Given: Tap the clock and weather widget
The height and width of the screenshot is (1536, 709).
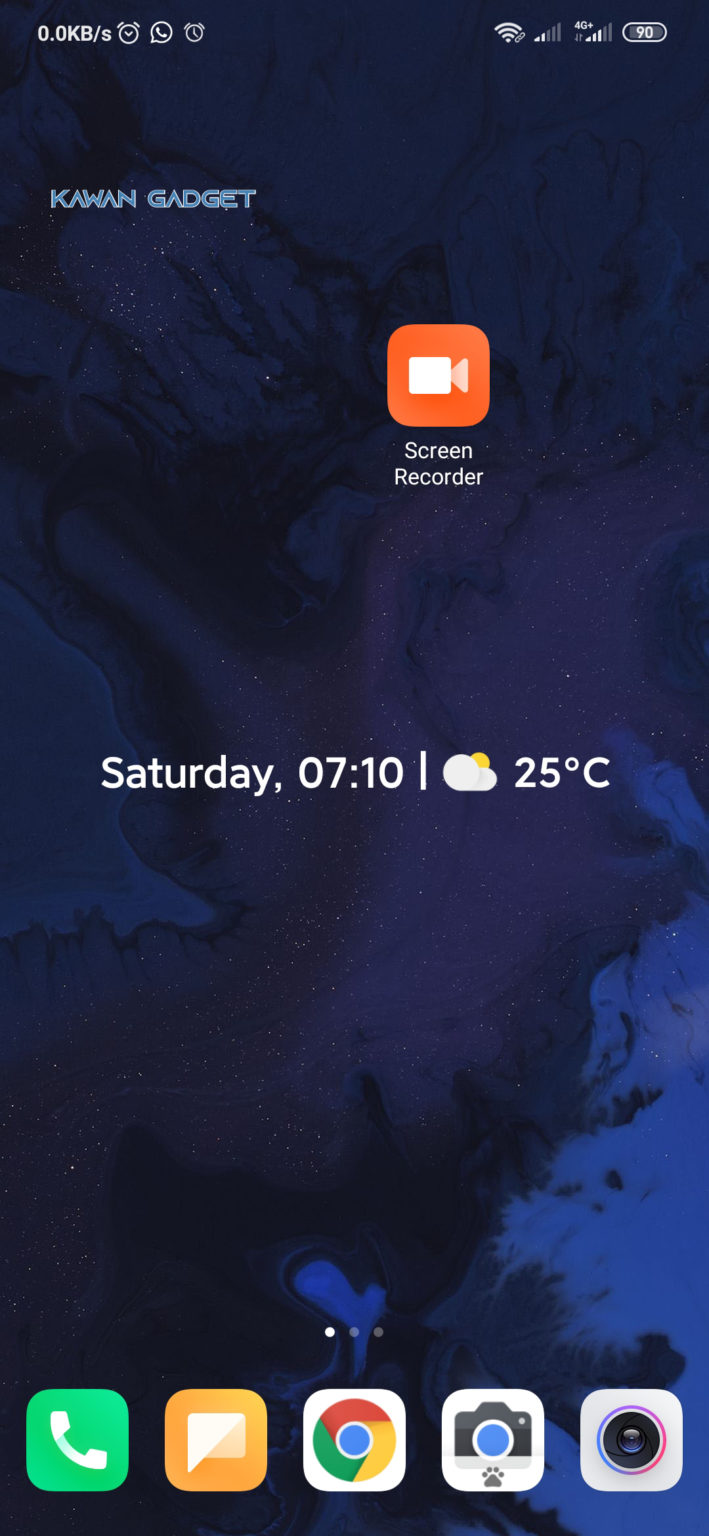Looking at the screenshot, I should pos(355,773).
